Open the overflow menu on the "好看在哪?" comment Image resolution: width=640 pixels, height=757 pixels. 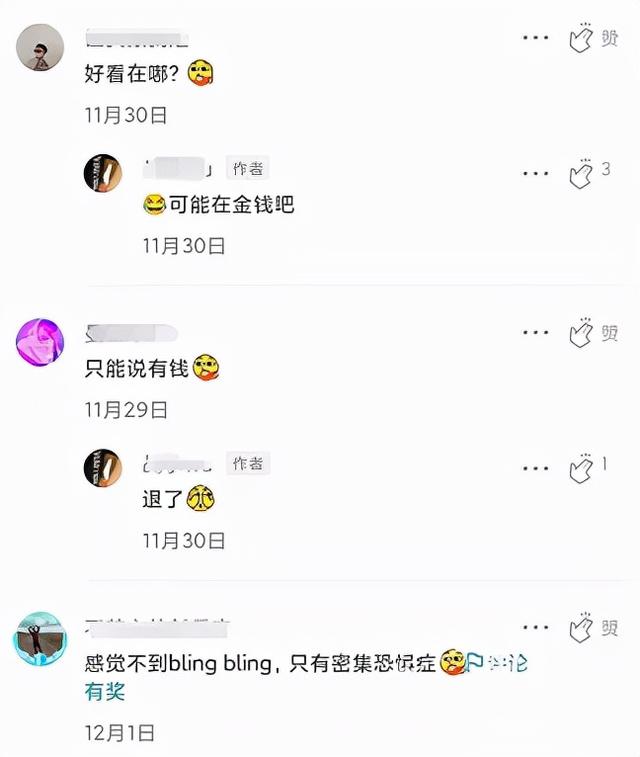[536, 39]
